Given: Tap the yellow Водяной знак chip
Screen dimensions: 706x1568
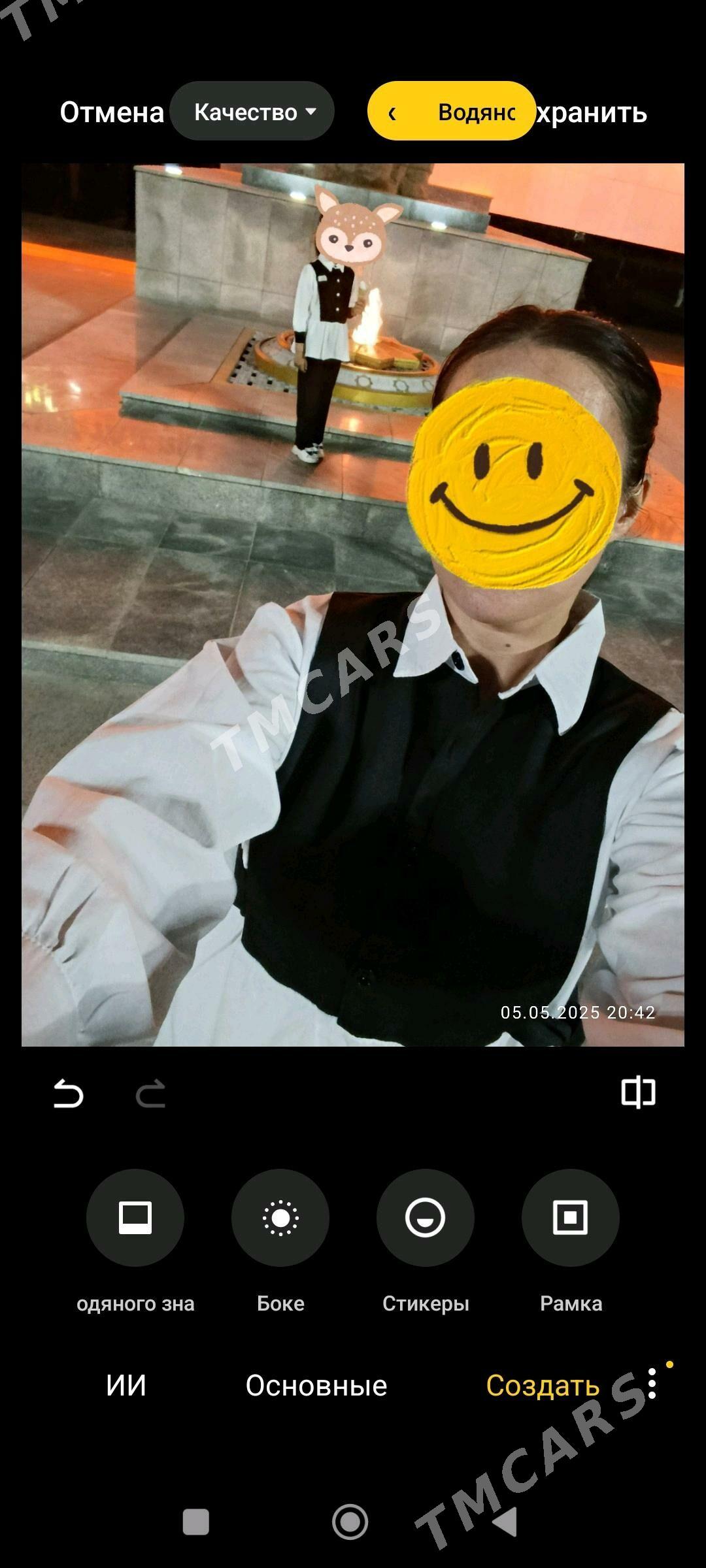Looking at the screenshot, I should tap(452, 112).
